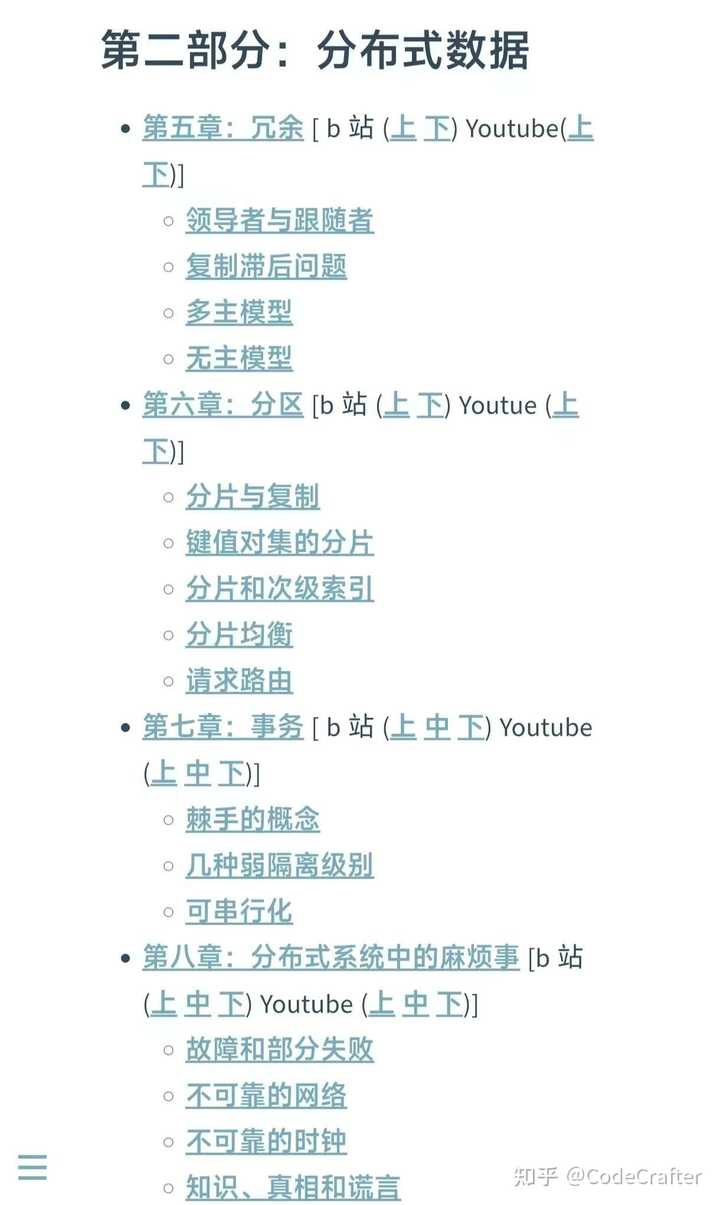
Task: Open the 可串行化 section link
Action: point(238,911)
